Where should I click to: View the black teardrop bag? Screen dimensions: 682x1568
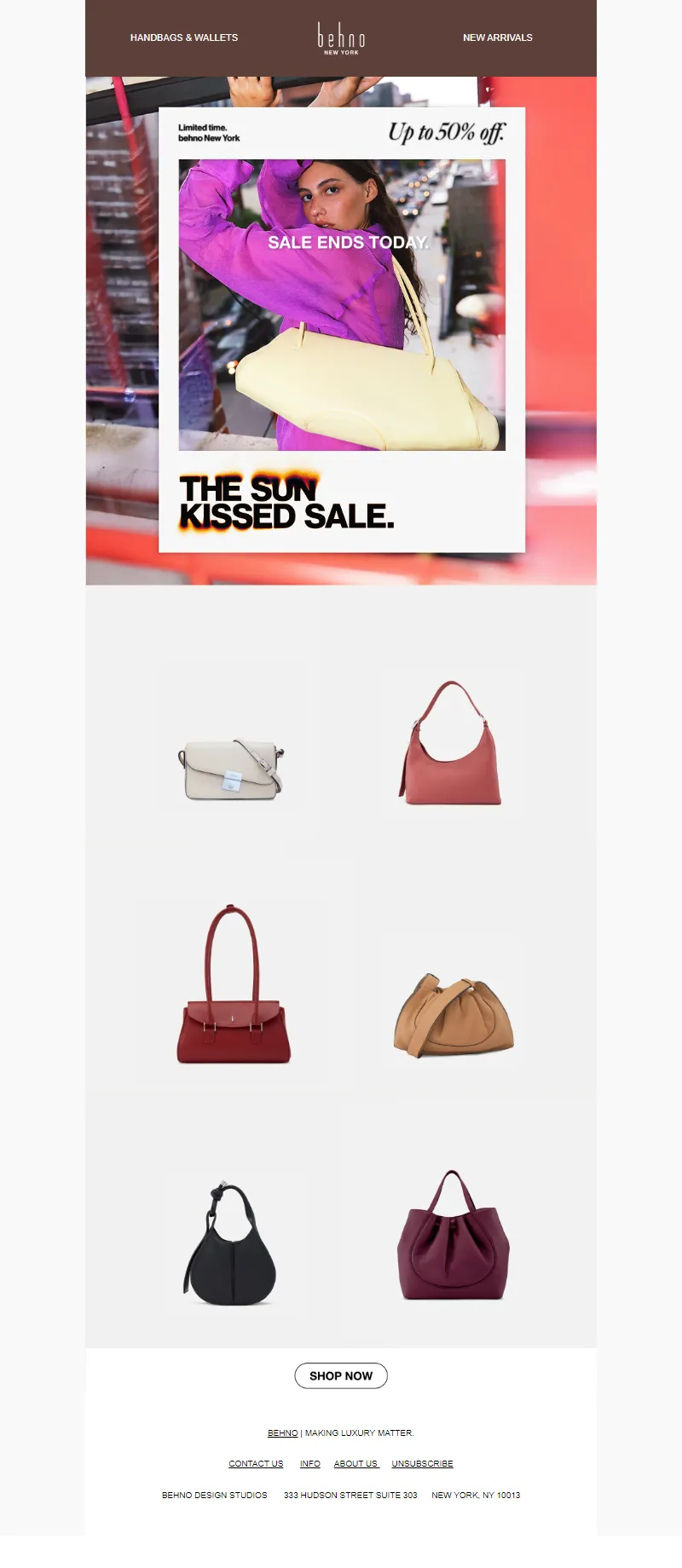pos(230,1244)
